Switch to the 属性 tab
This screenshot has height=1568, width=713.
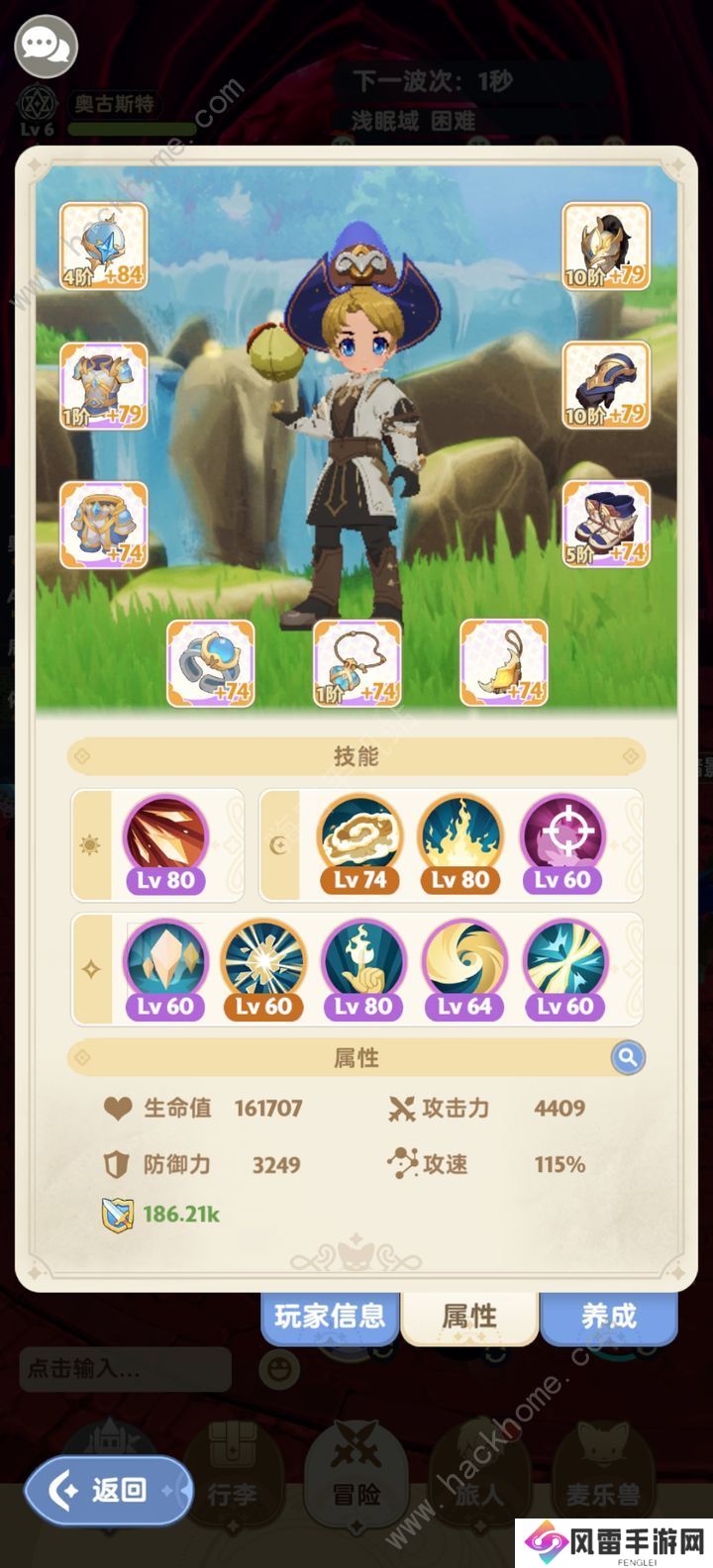point(469,1317)
